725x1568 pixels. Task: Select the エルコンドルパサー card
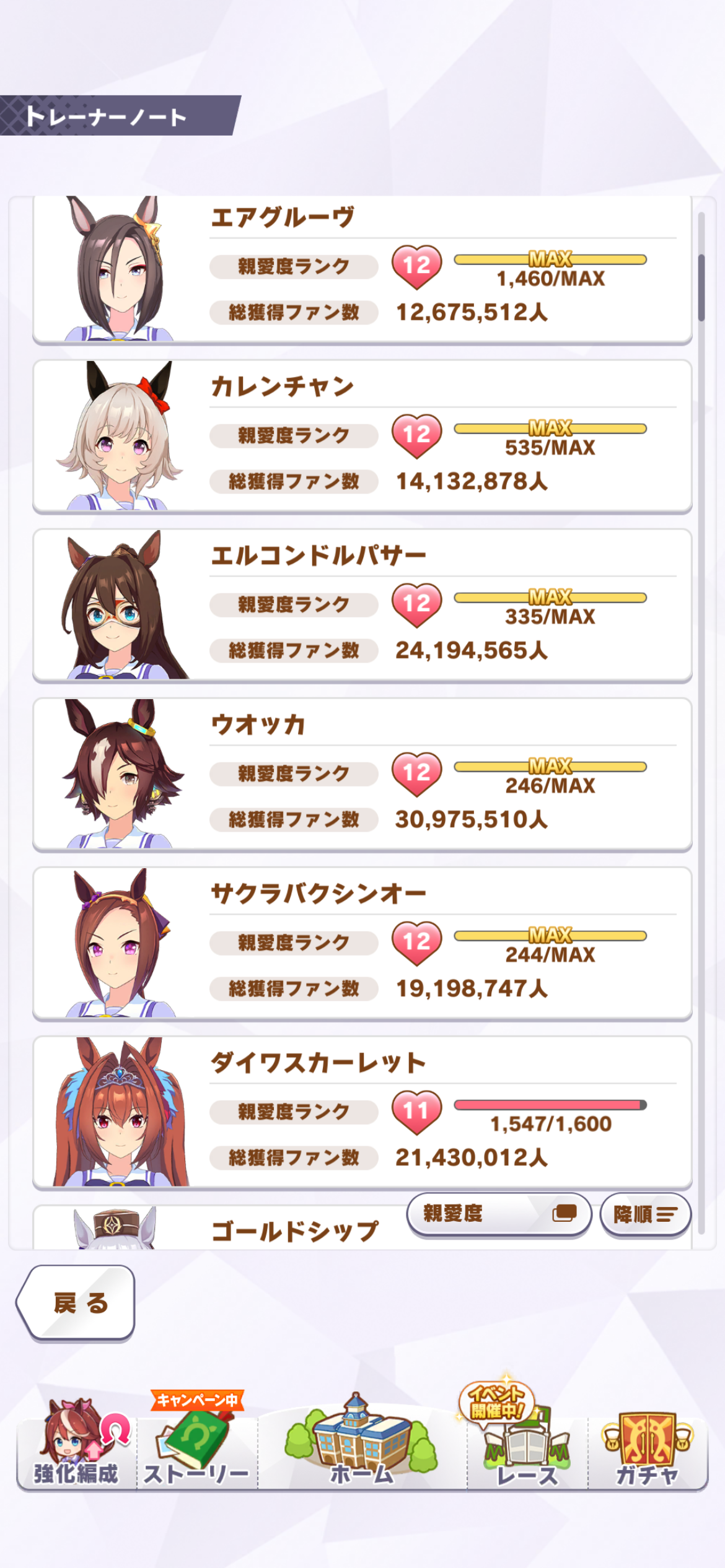tap(362, 605)
